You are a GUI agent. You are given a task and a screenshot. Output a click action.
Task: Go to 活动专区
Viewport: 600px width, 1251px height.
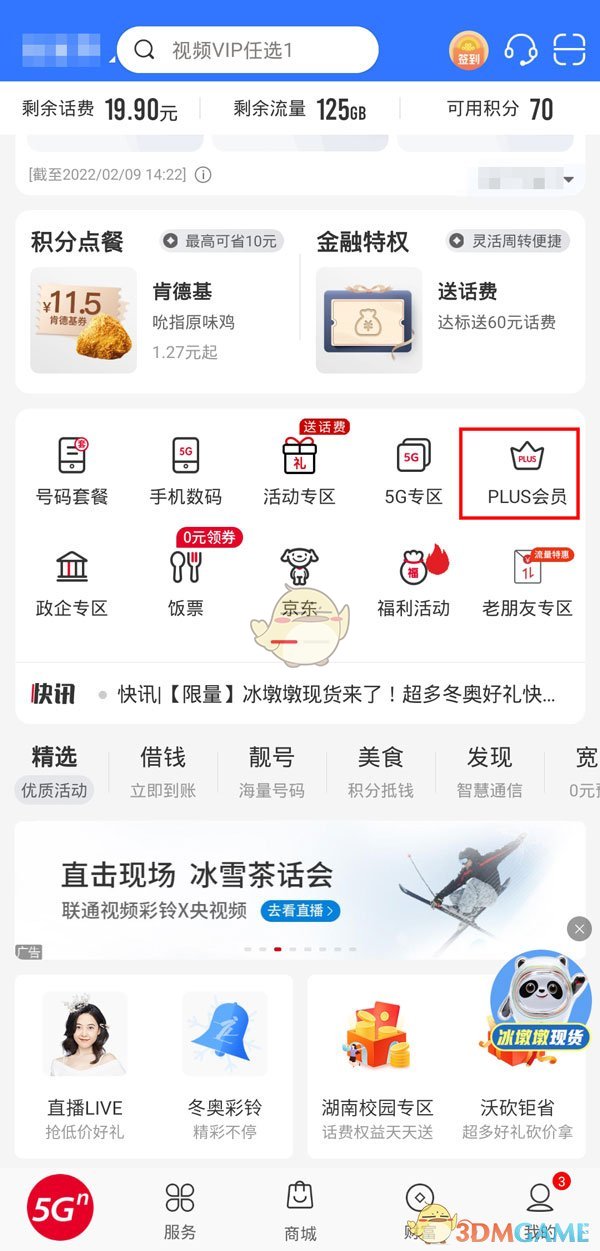click(x=299, y=470)
